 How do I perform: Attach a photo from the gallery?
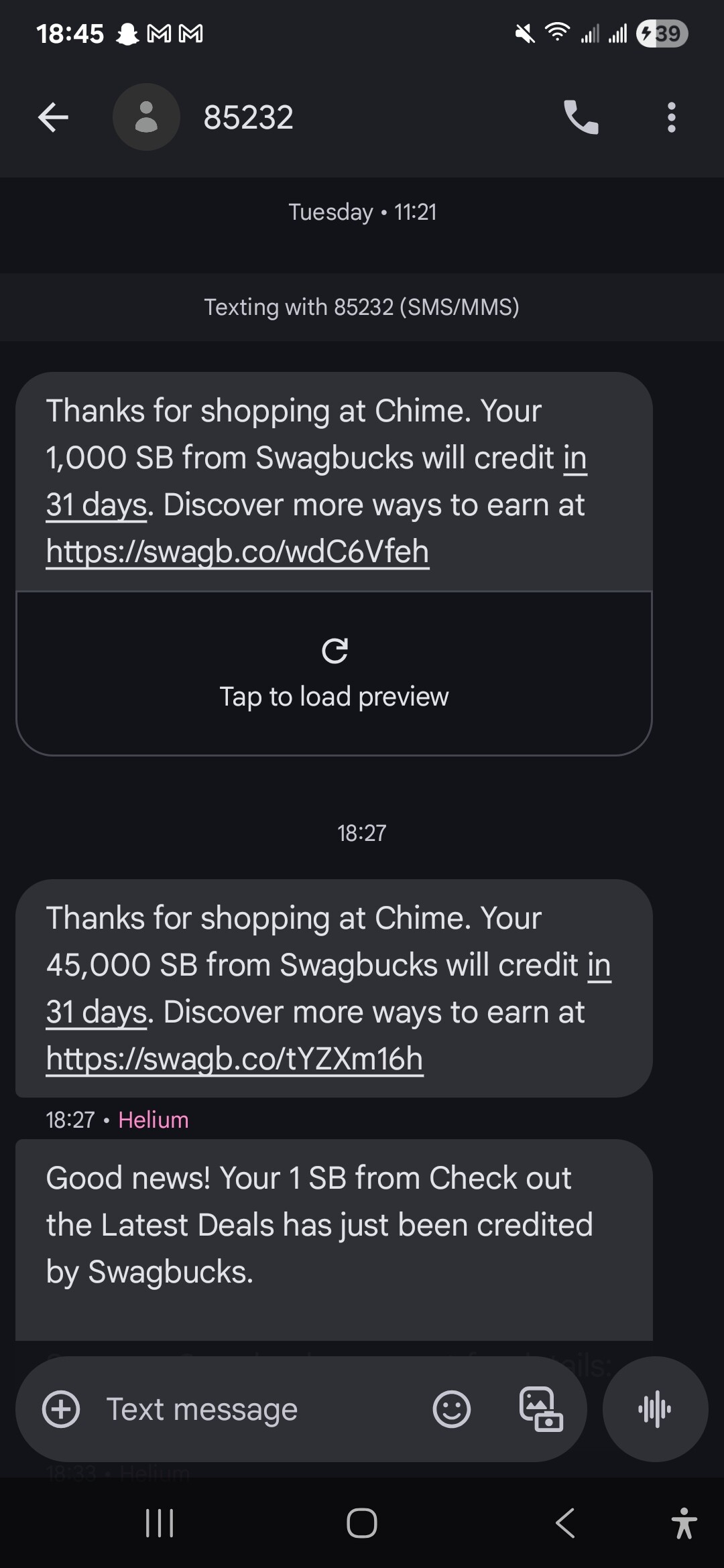[541, 1409]
